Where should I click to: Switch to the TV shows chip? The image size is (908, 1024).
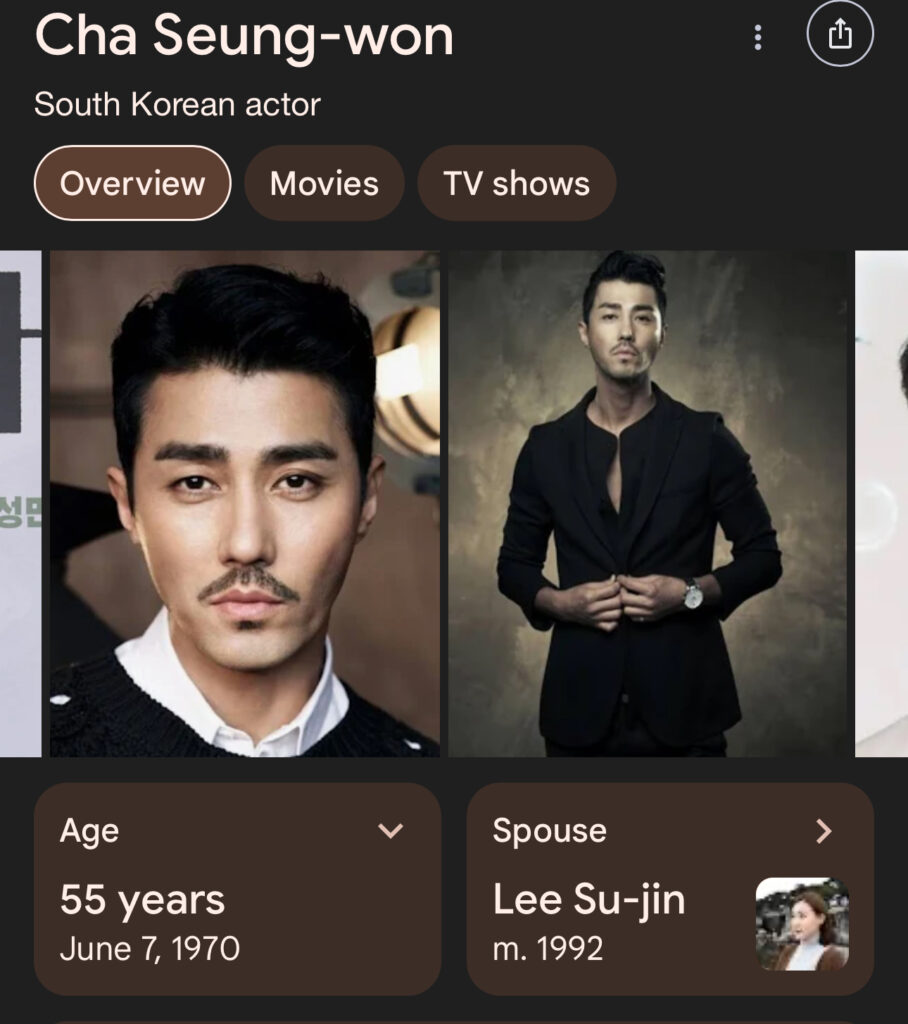[x=516, y=183]
